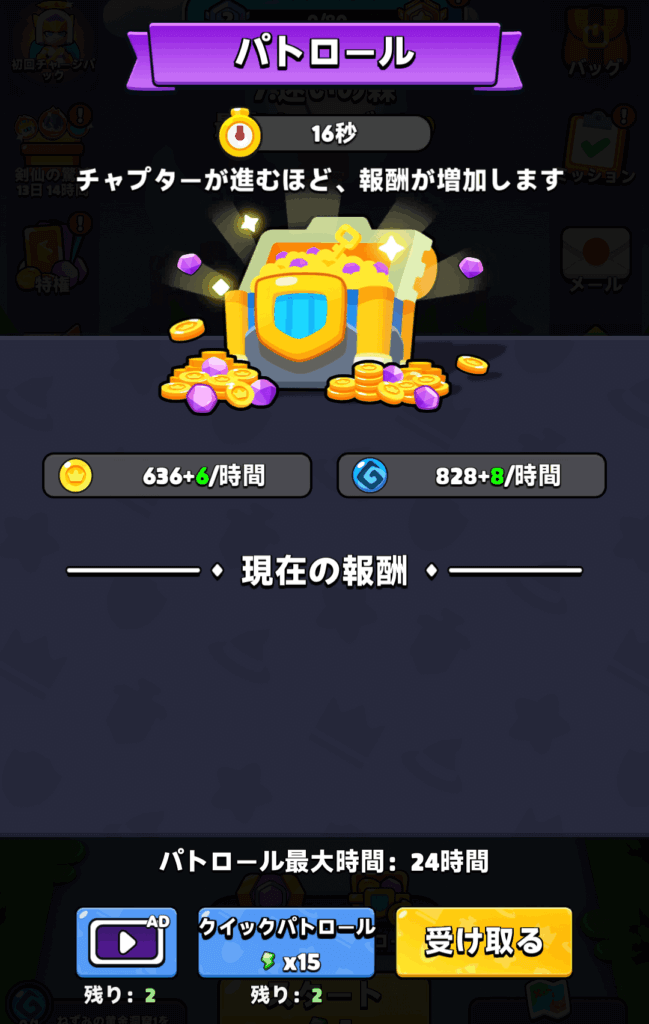Tap 受け取る to collect rewards
Screen dimensions: 649x1024
tap(484, 942)
